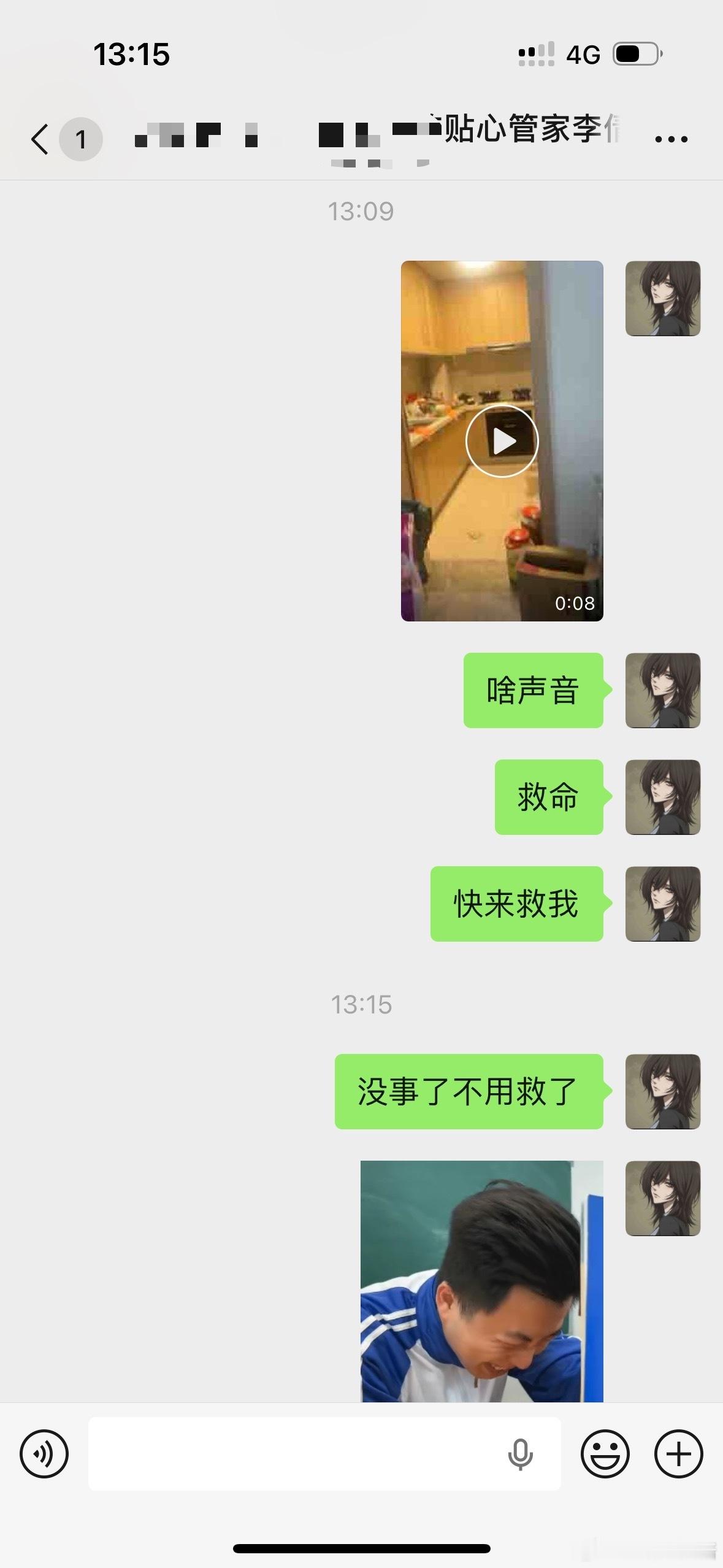The image size is (723, 1568).
Task: Select the '快来救我' message bubble
Action: coord(517,902)
